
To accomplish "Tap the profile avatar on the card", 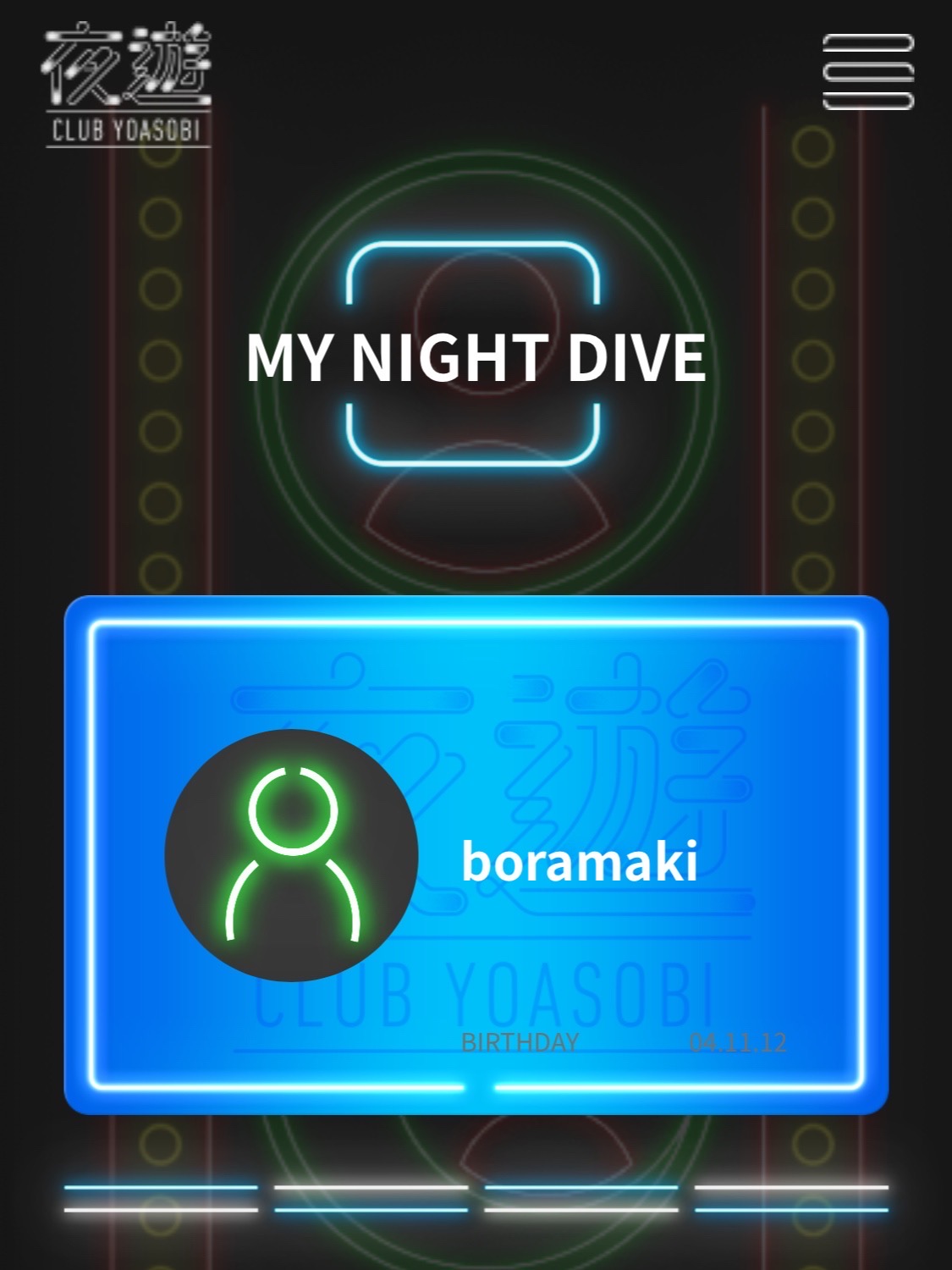I will coord(291,855).
